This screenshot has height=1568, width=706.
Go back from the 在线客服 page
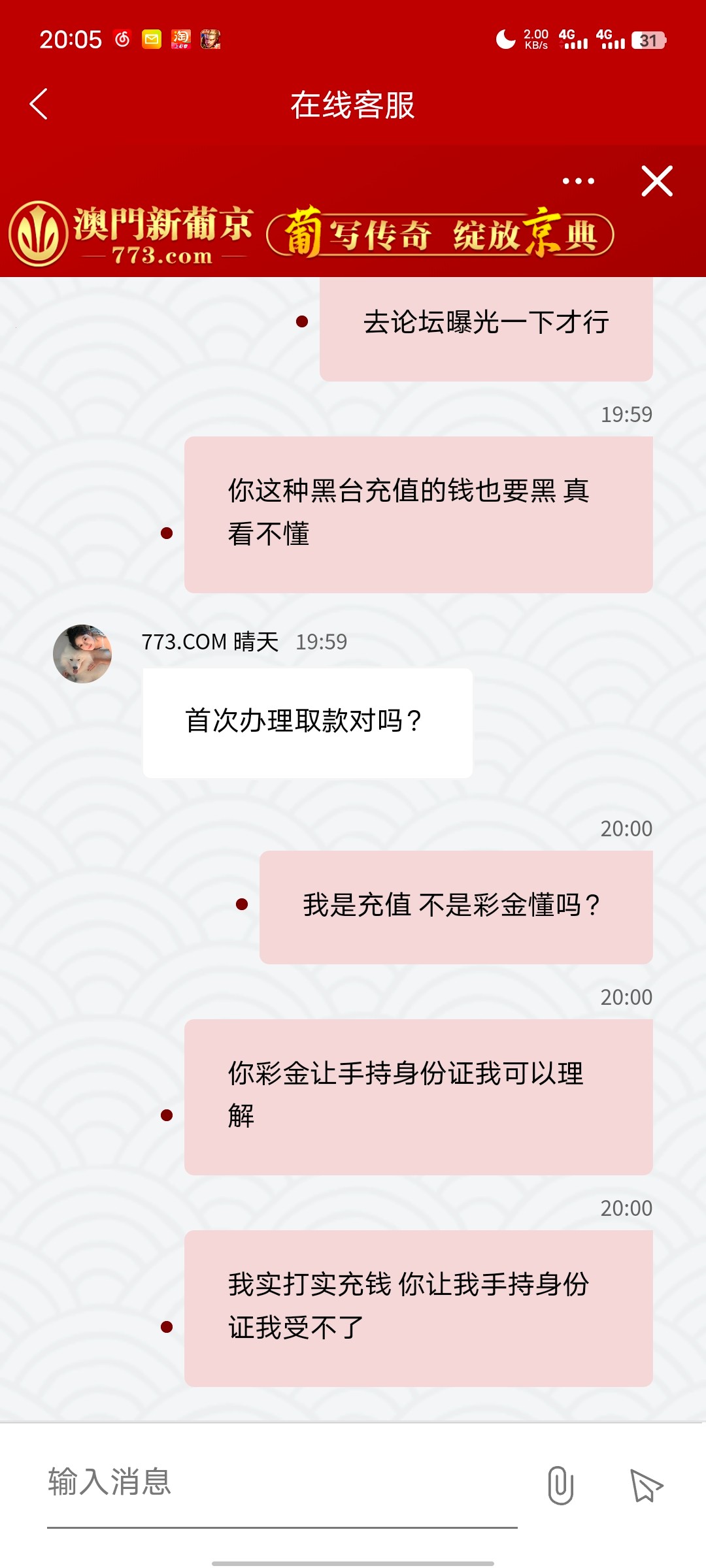[39, 105]
